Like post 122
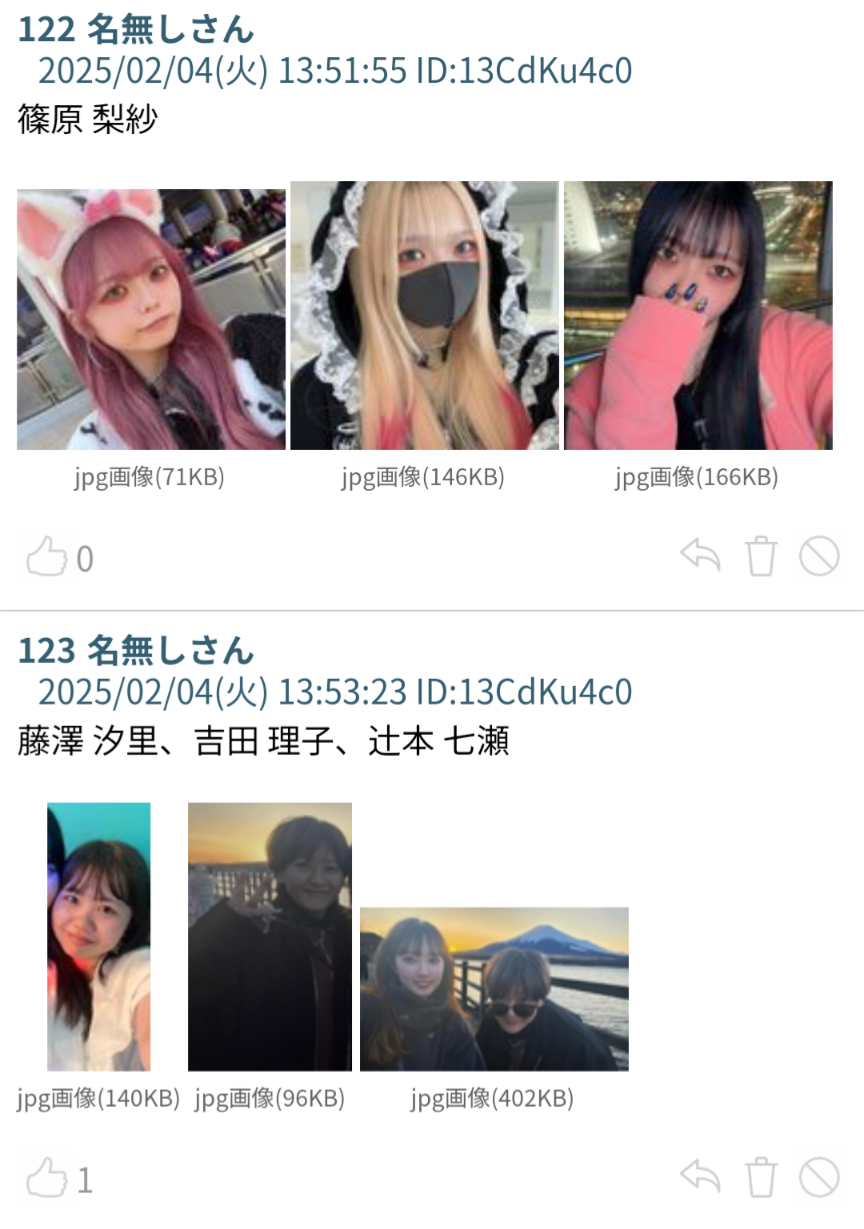 [46, 557]
